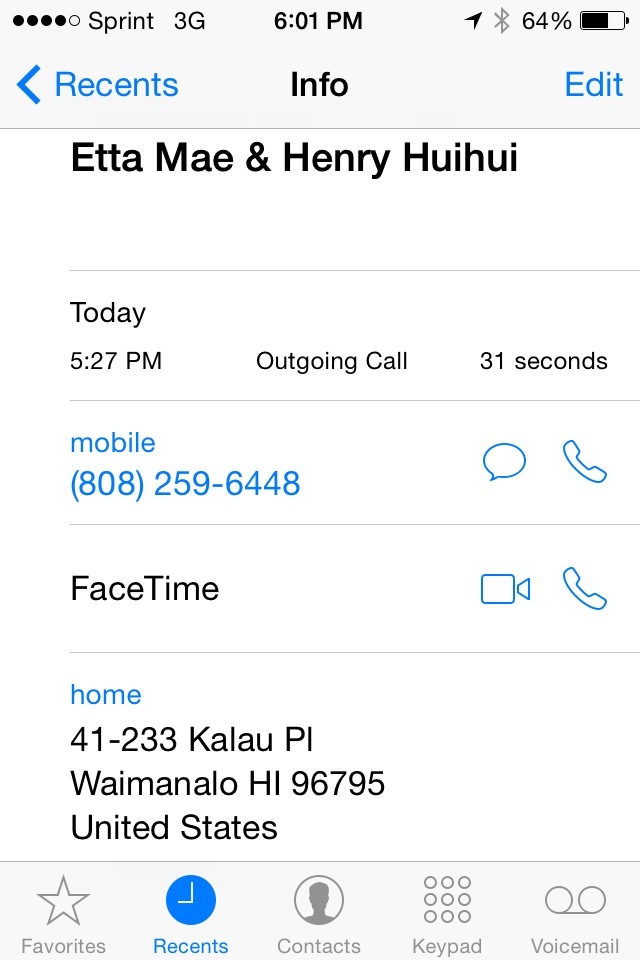Start a FaceTime video call
This screenshot has width=640, height=960.
[505, 589]
